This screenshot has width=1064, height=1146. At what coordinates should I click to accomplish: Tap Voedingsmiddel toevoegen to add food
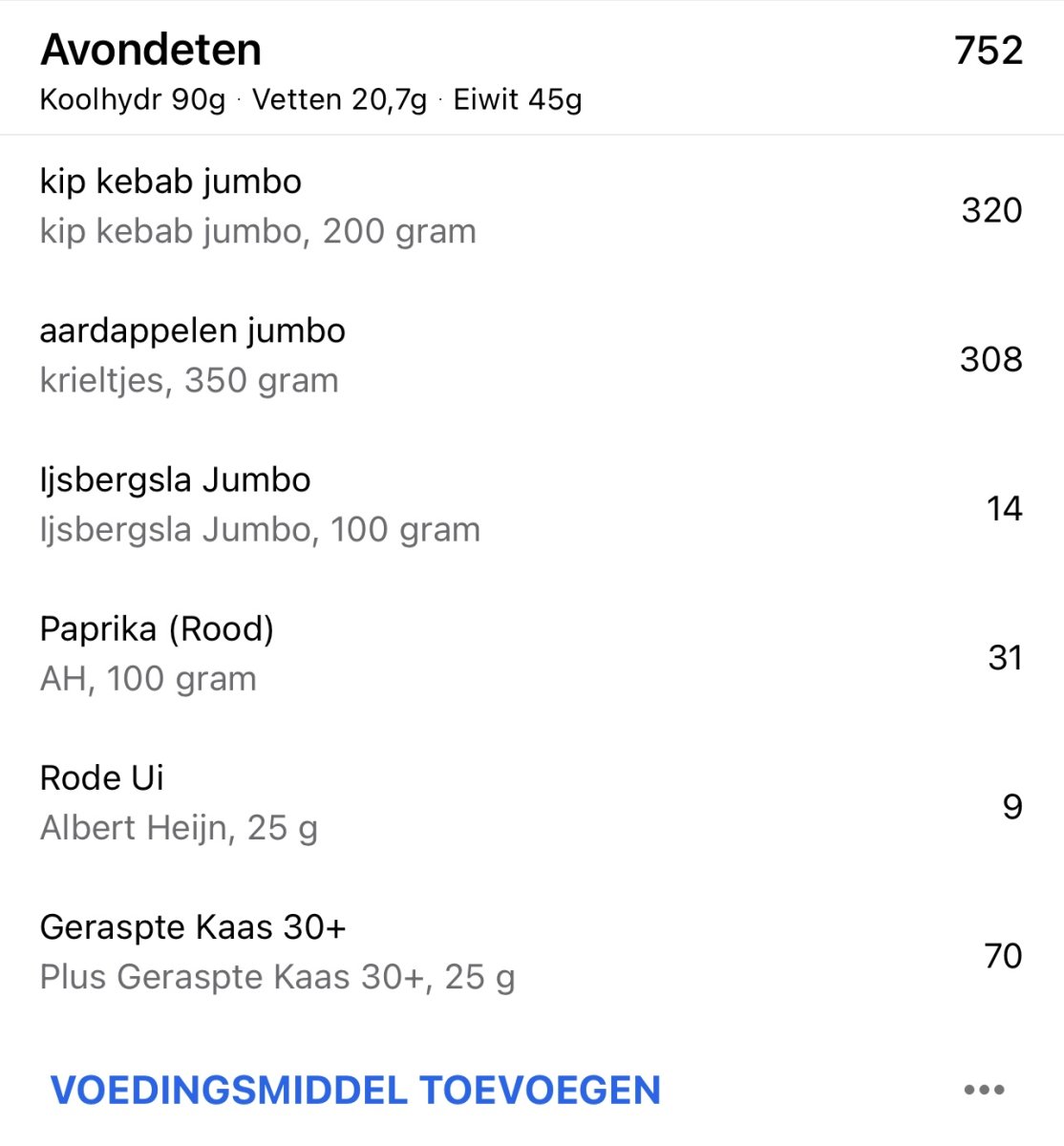coord(355,1090)
